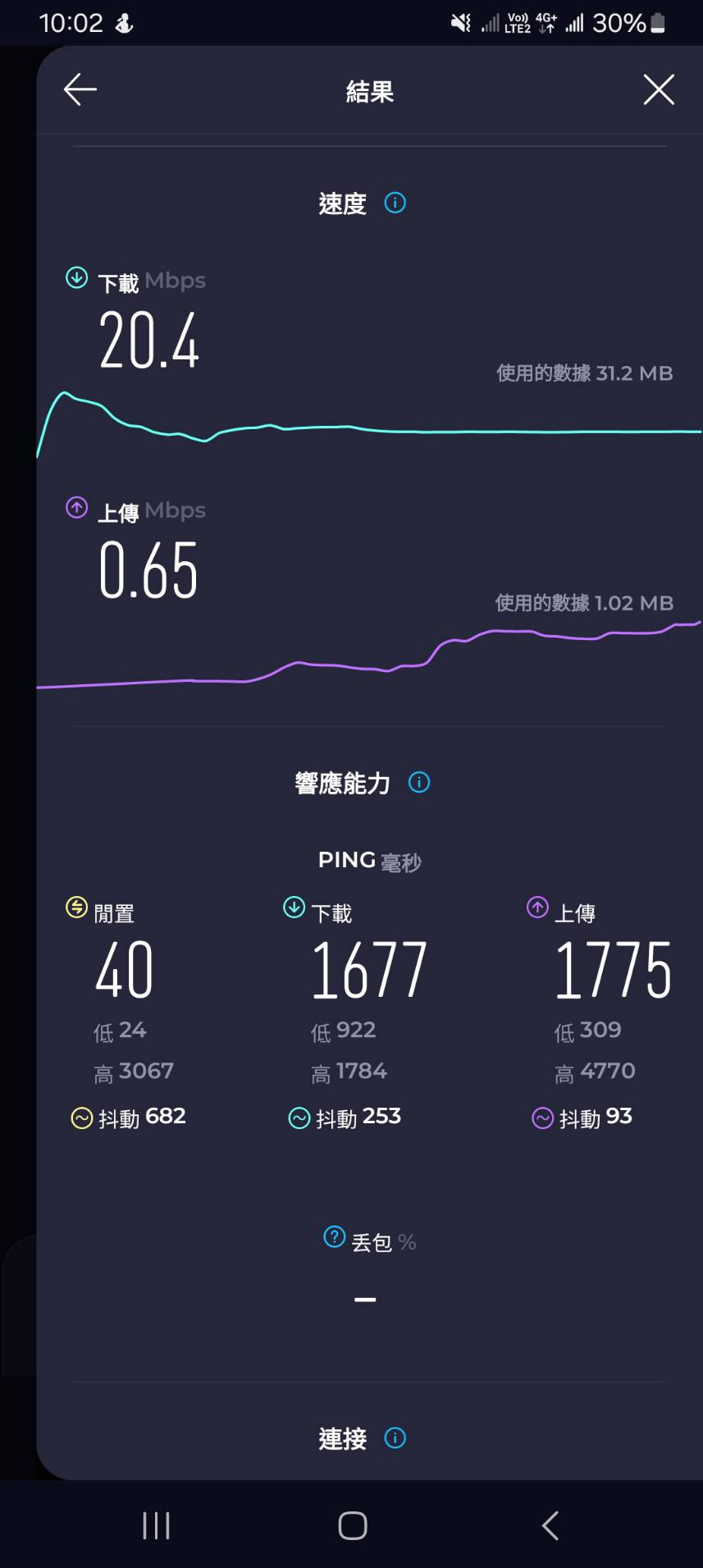Screen dimensions: 703x1568
Task: Close the results screen
Action: [659, 89]
